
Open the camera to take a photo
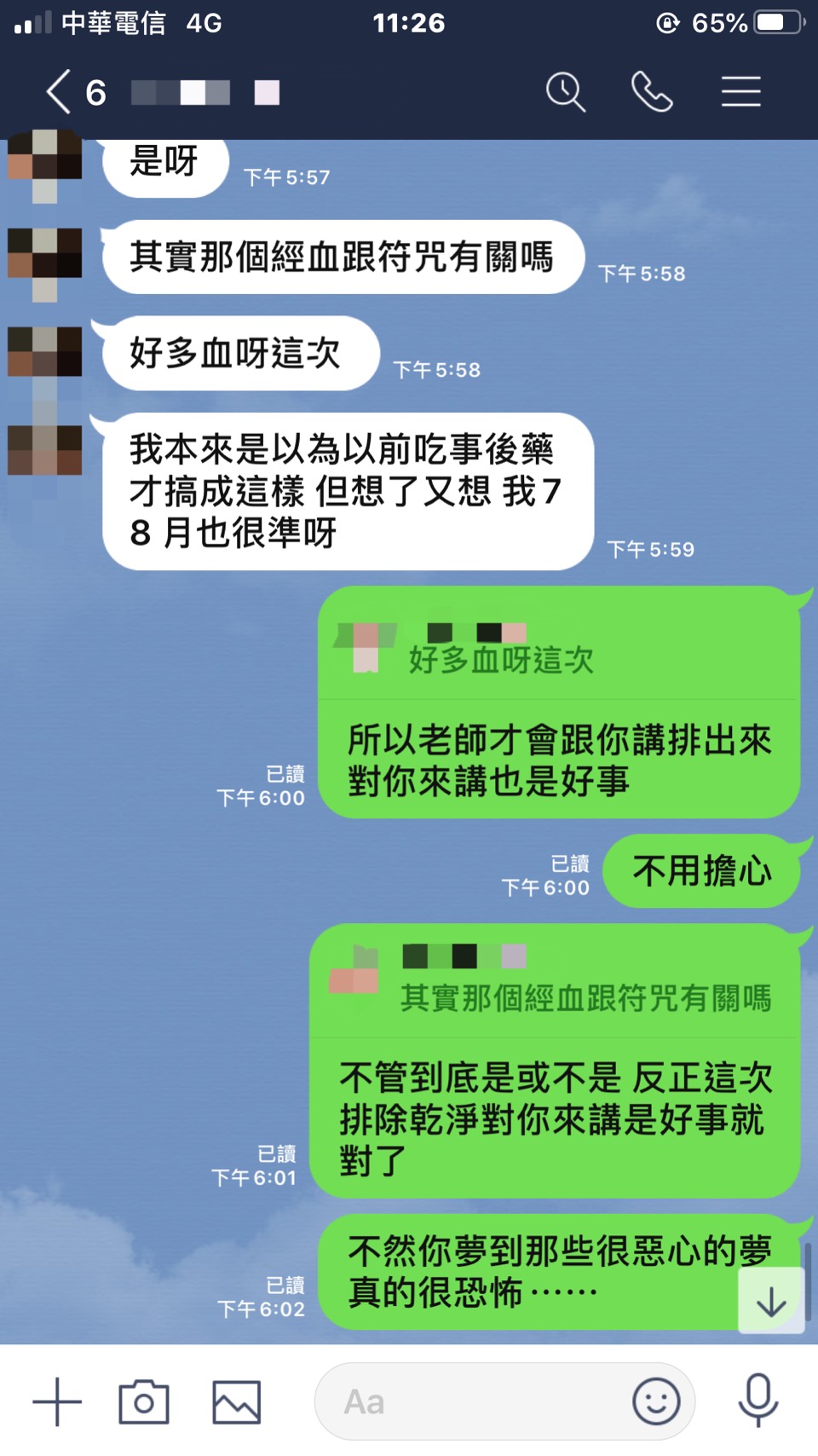tap(143, 1401)
